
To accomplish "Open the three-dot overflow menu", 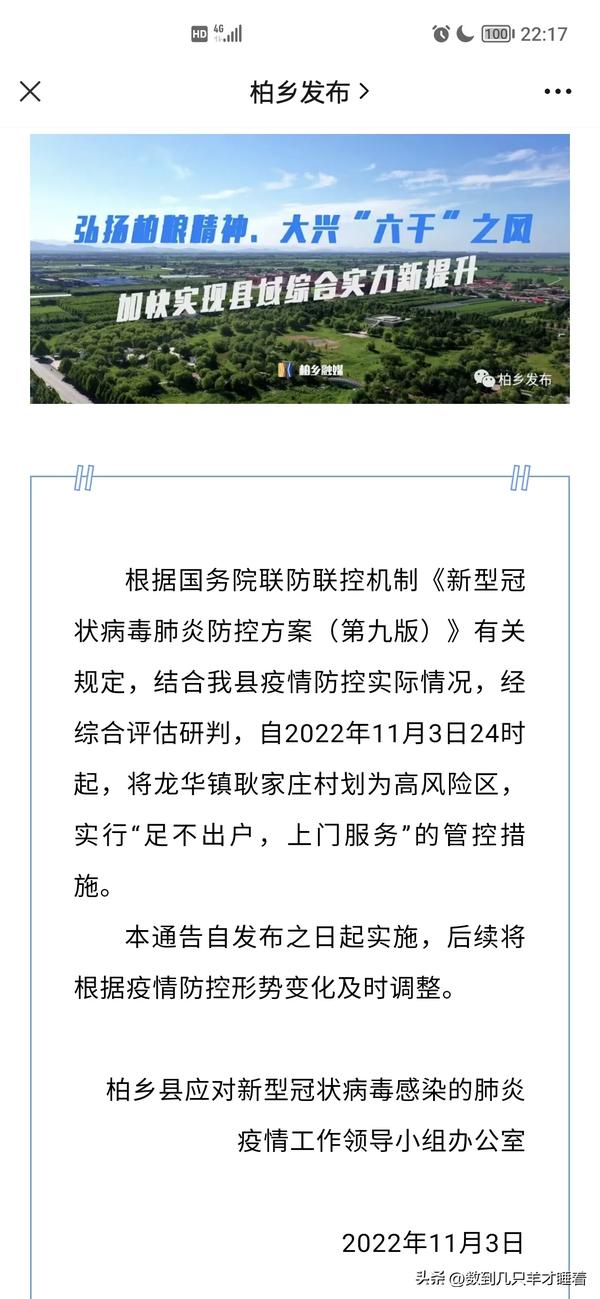I will (x=557, y=92).
